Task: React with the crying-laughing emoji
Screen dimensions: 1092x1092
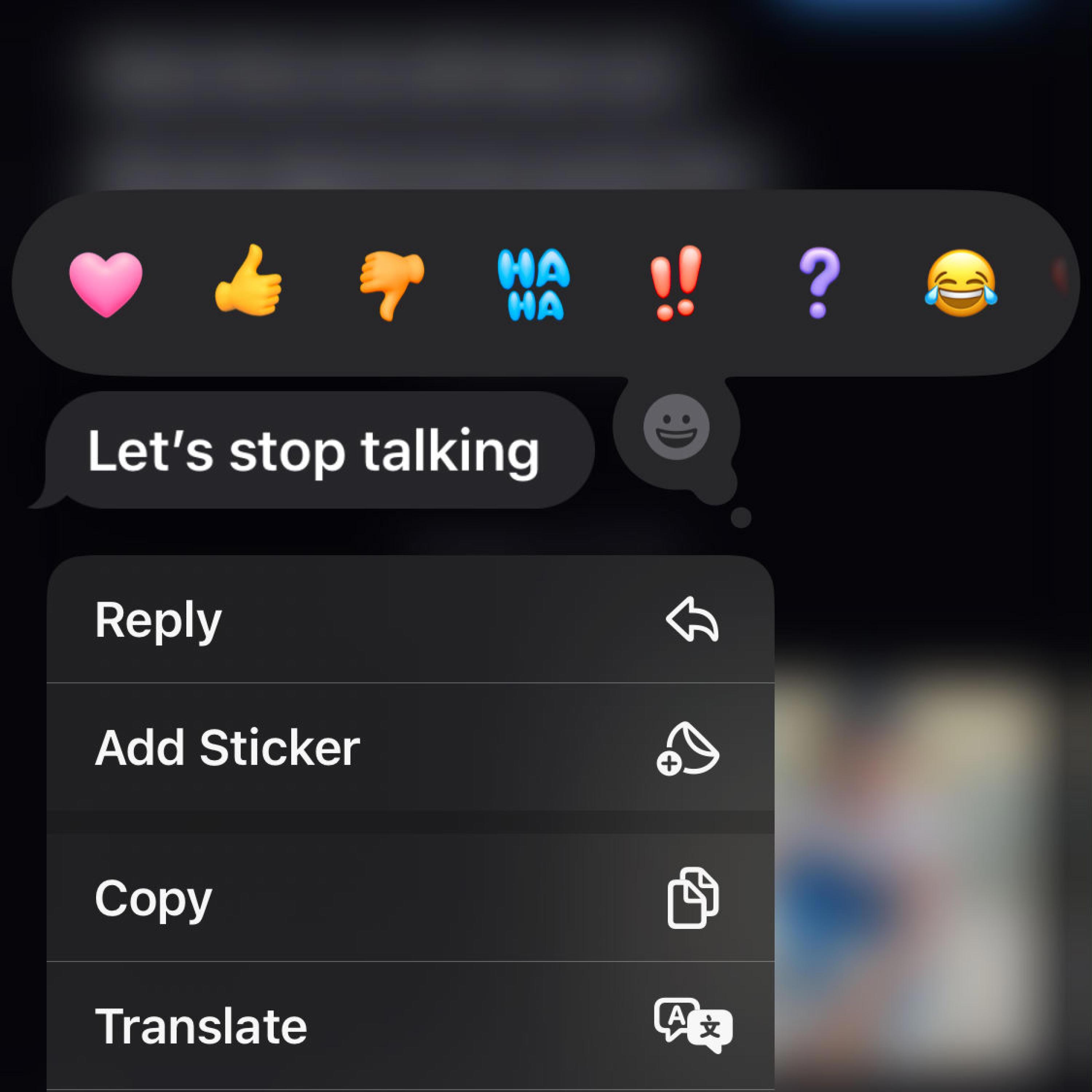Action: [961, 282]
